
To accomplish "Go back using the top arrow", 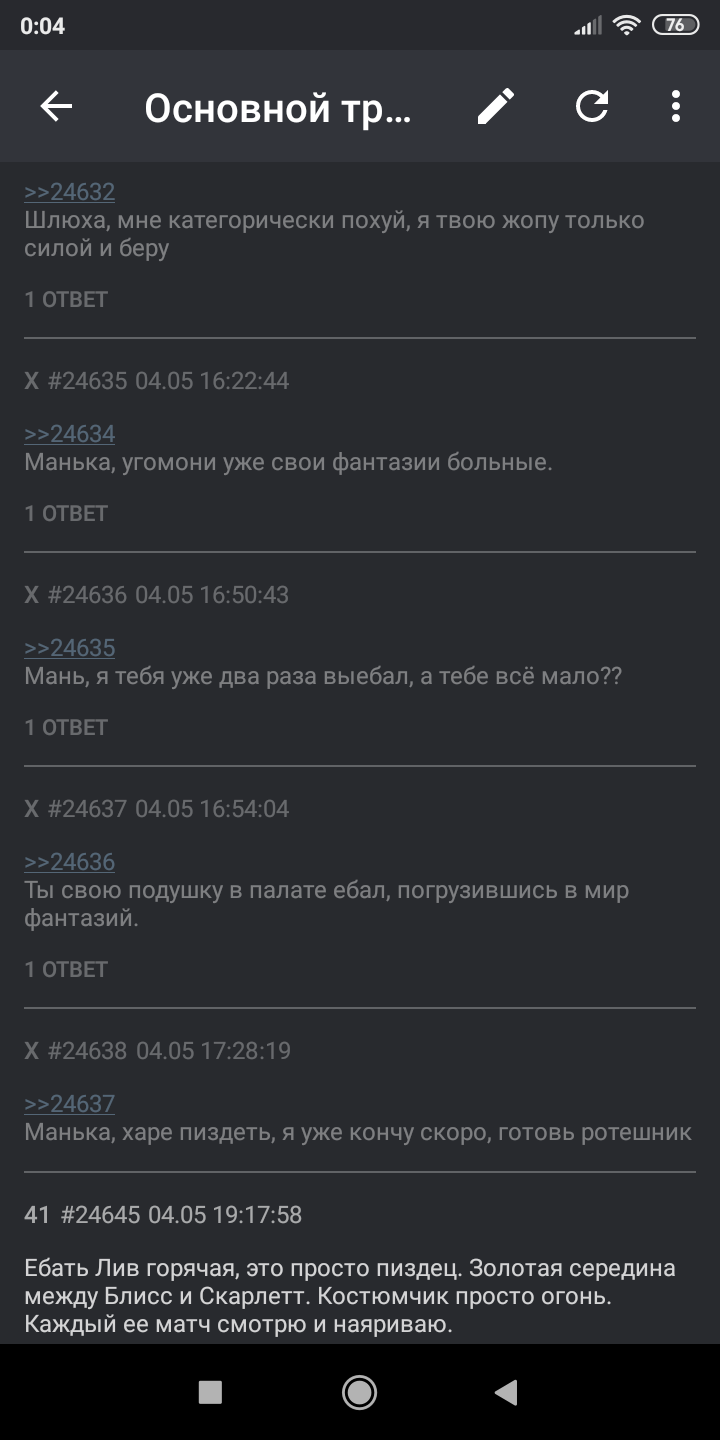I will click(57, 106).
